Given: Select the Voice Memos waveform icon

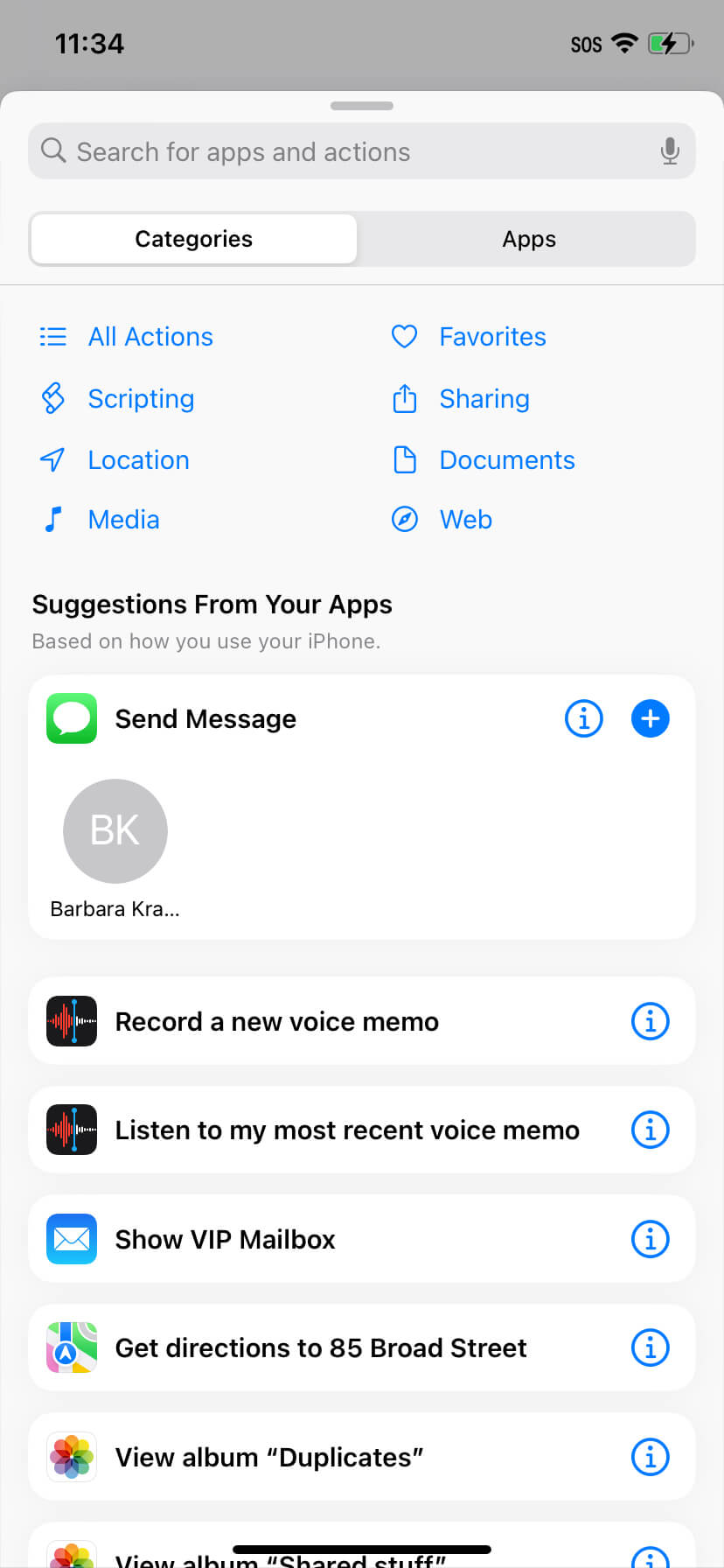Looking at the screenshot, I should tap(72, 1021).
